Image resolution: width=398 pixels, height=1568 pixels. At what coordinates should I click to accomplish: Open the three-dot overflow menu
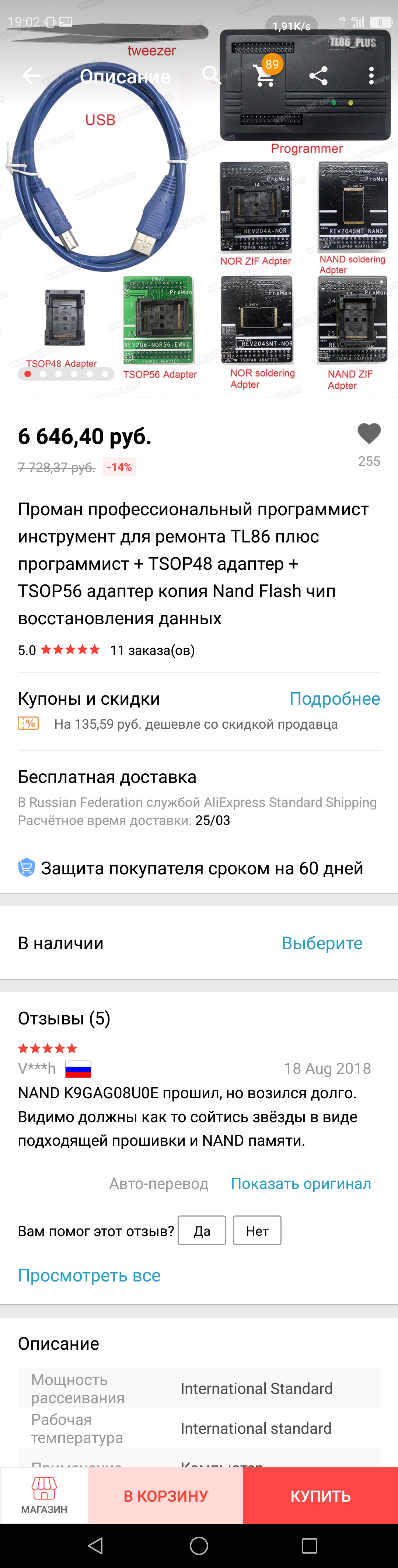pos(371,76)
